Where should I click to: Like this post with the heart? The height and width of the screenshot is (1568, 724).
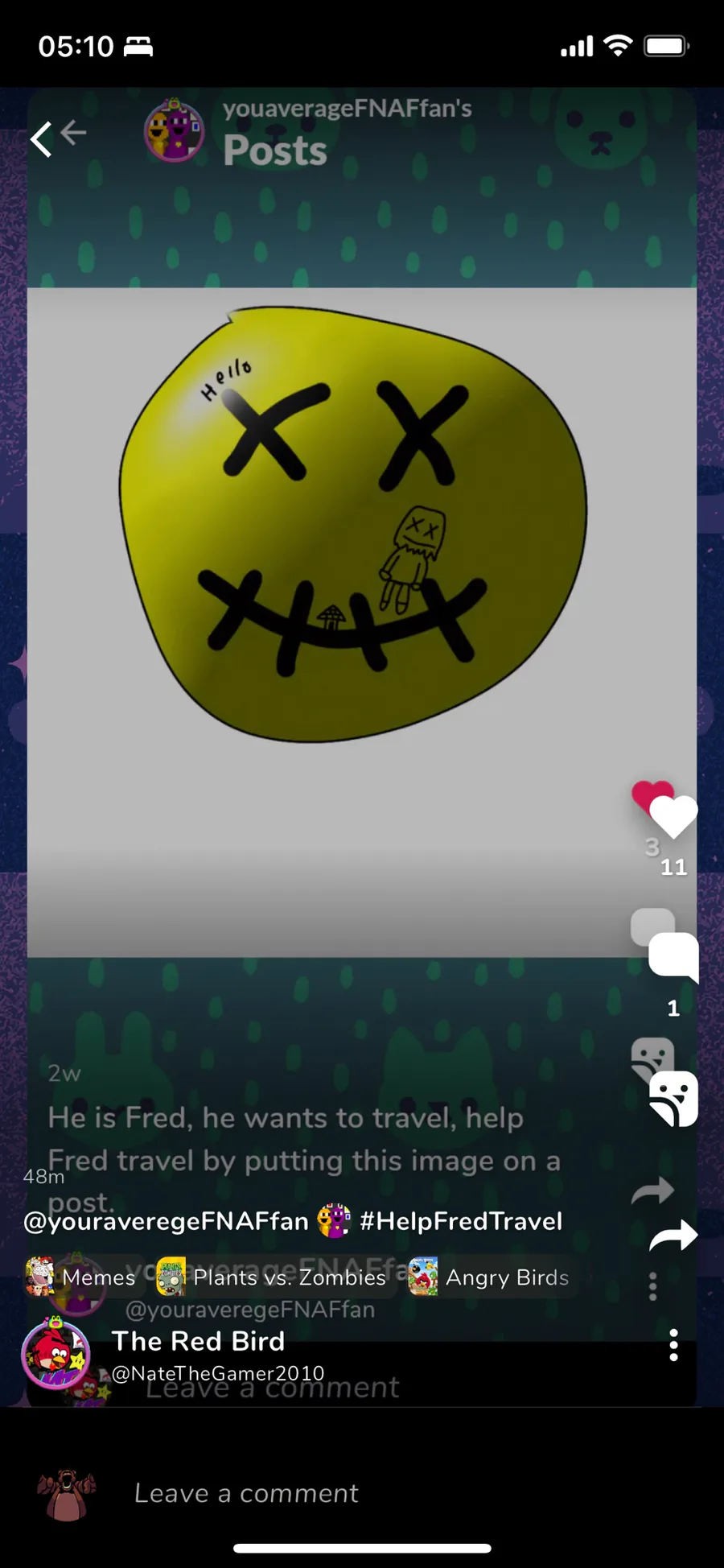[673, 816]
